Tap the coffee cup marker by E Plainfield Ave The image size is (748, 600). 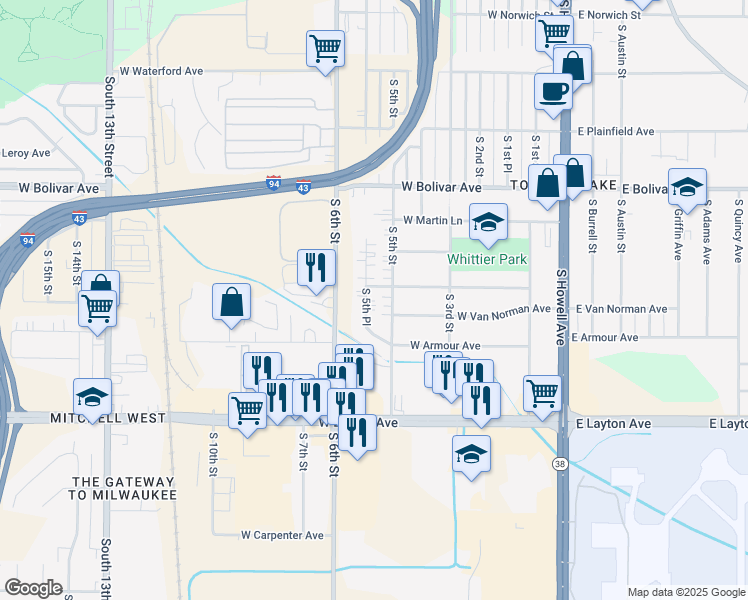click(x=553, y=95)
